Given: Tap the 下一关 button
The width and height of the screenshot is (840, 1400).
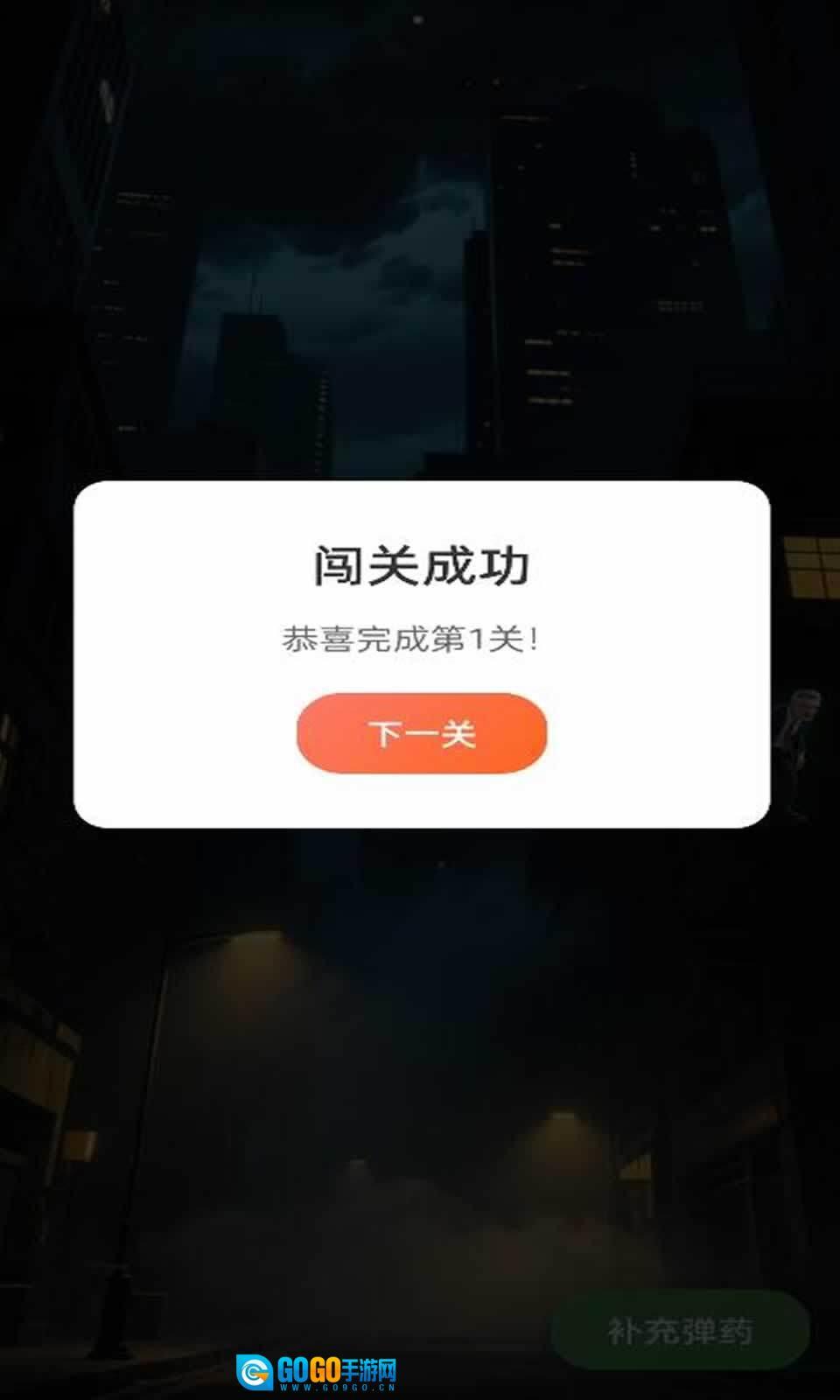Looking at the screenshot, I should 422,733.
